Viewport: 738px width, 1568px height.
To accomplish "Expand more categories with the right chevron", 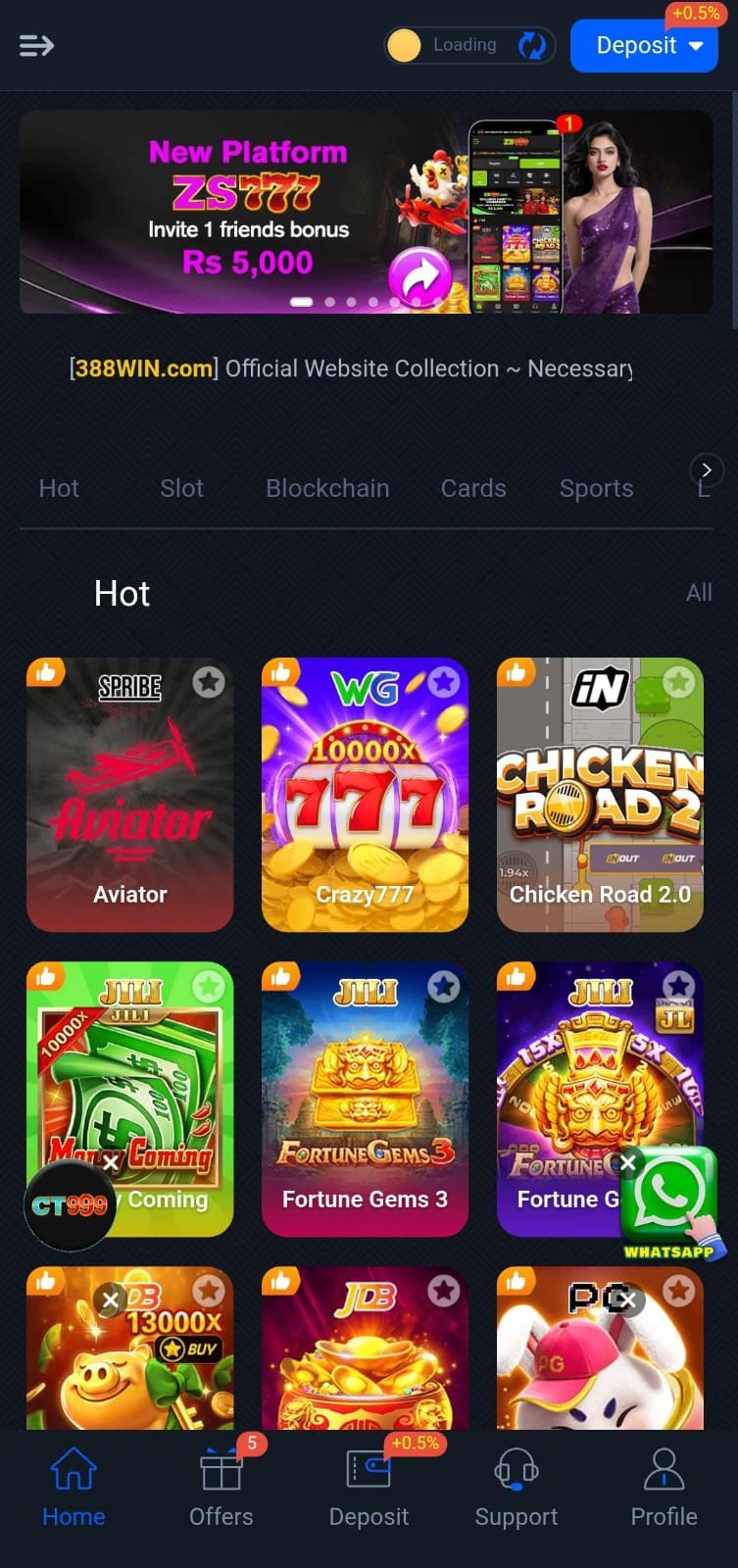I will pos(706,470).
